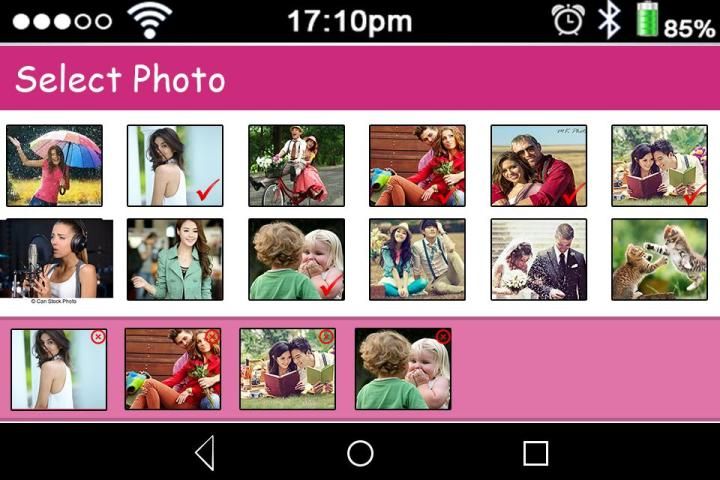Remove woman in white top from selection tray
Viewport: 720px width, 480px height.
click(98, 337)
